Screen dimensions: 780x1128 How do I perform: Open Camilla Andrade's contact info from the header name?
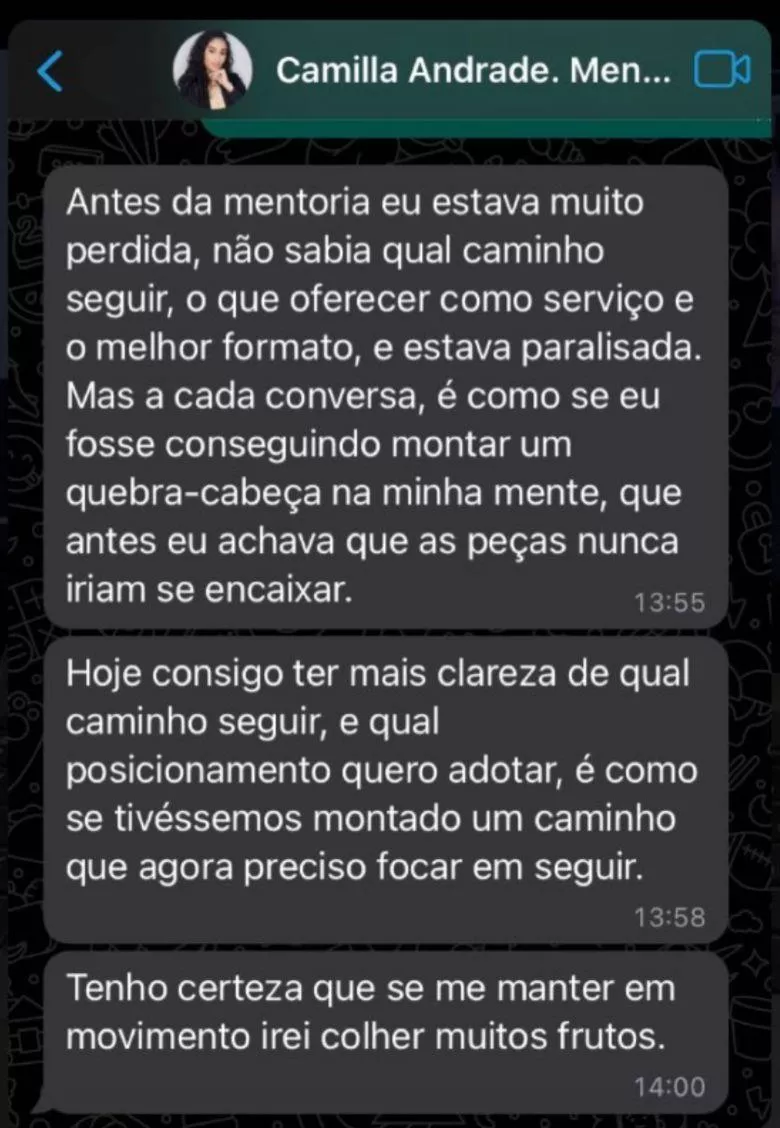[472, 70]
